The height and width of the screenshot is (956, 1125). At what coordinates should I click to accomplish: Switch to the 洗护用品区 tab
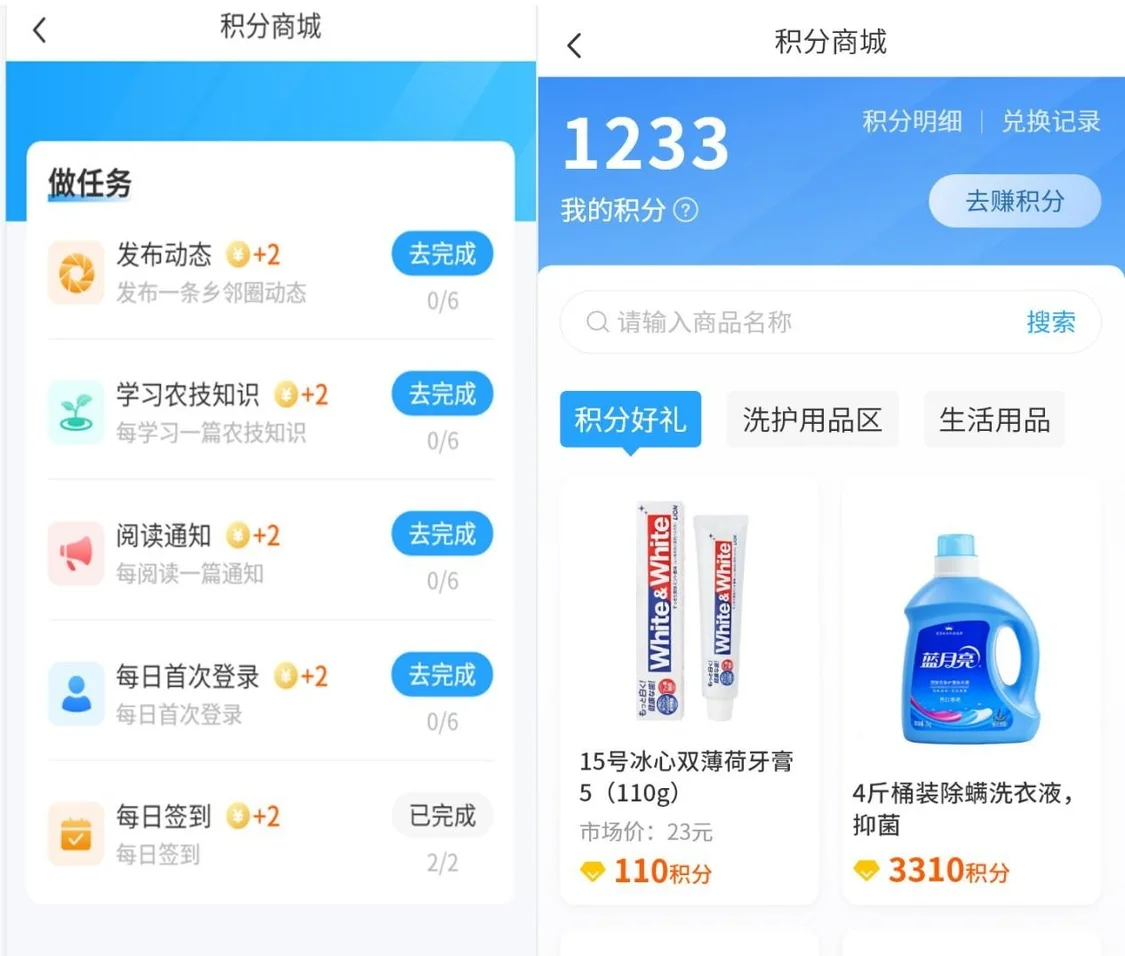[812, 419]
